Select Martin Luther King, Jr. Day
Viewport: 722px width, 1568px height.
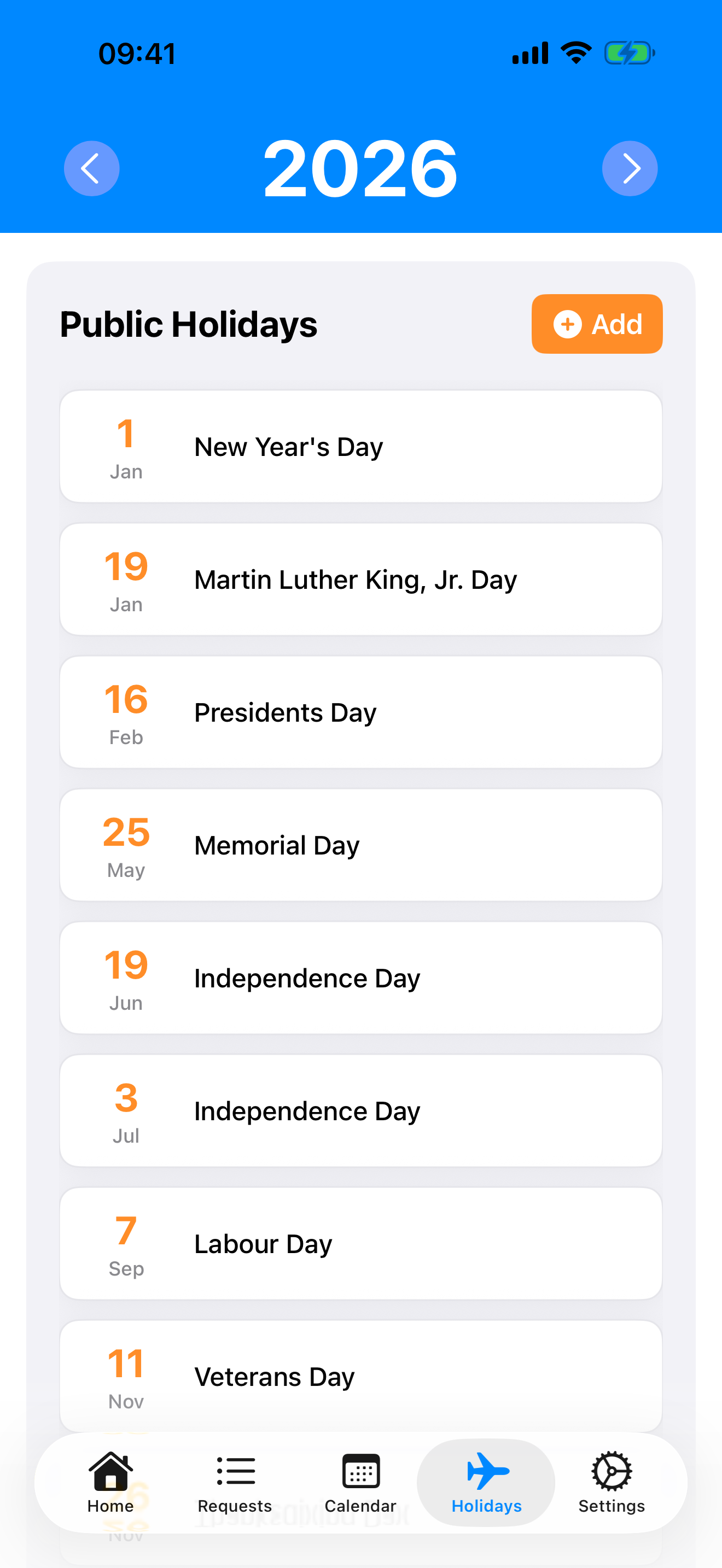tap(360, 580)
